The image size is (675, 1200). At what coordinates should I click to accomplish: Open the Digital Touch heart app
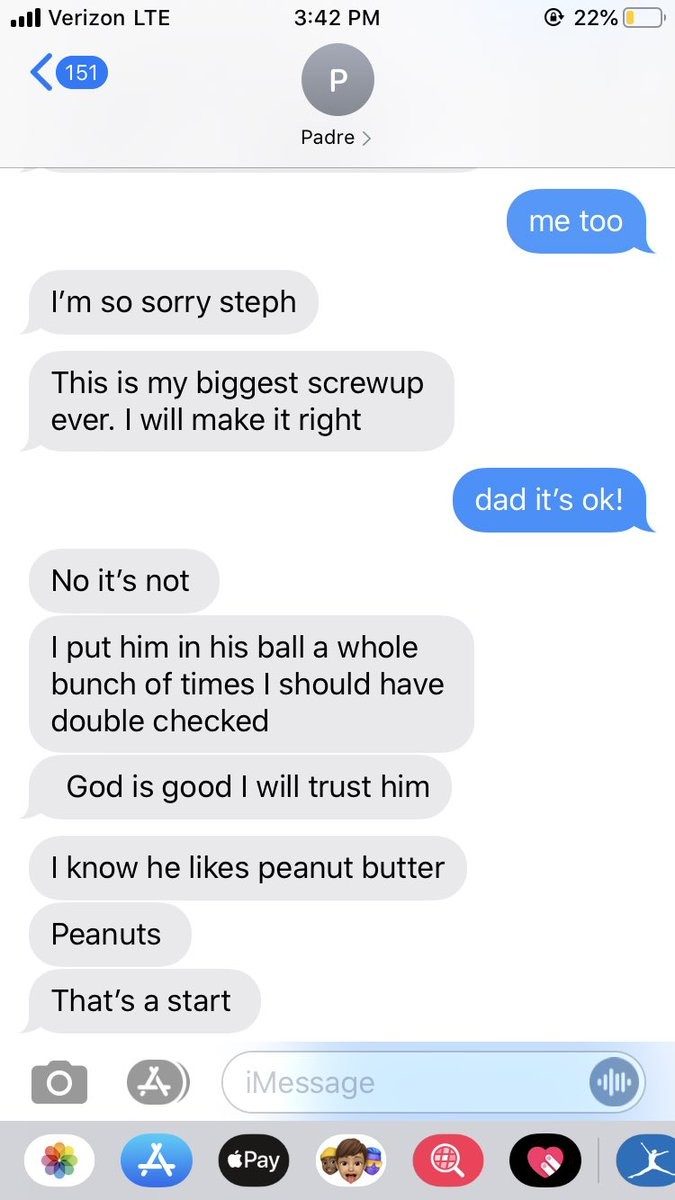[x=545, y=1160]
